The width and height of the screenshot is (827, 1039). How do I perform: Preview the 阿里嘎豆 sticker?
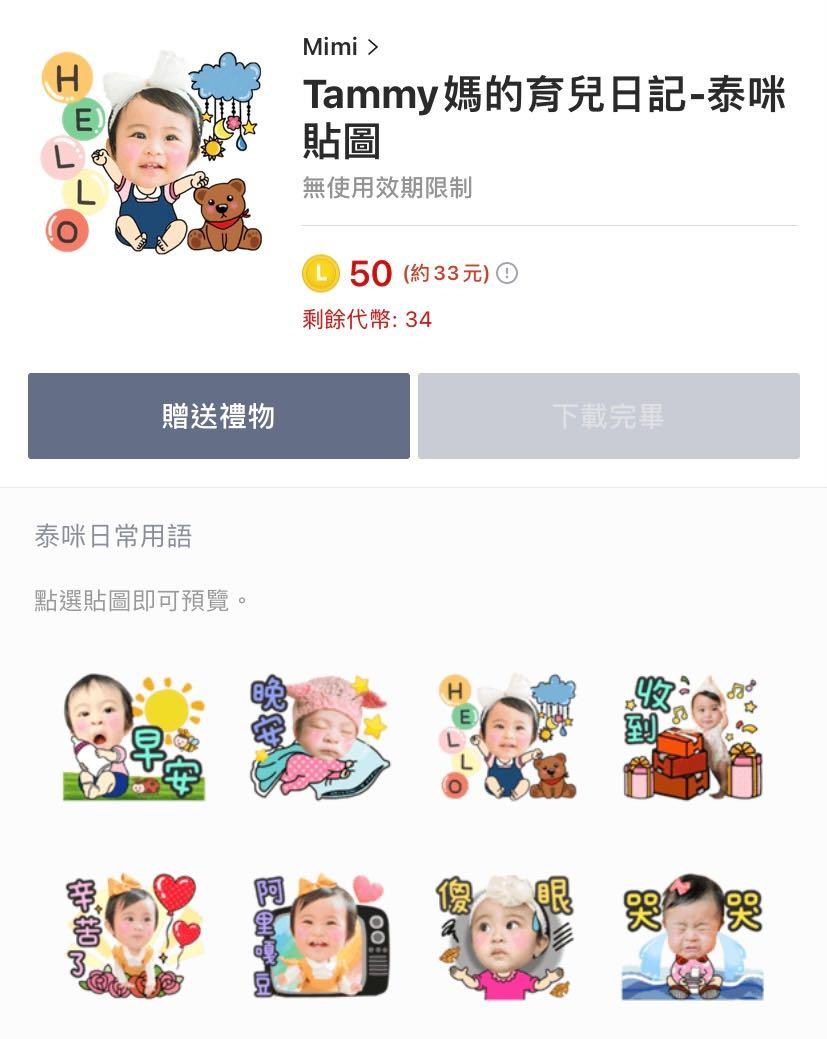319,935
